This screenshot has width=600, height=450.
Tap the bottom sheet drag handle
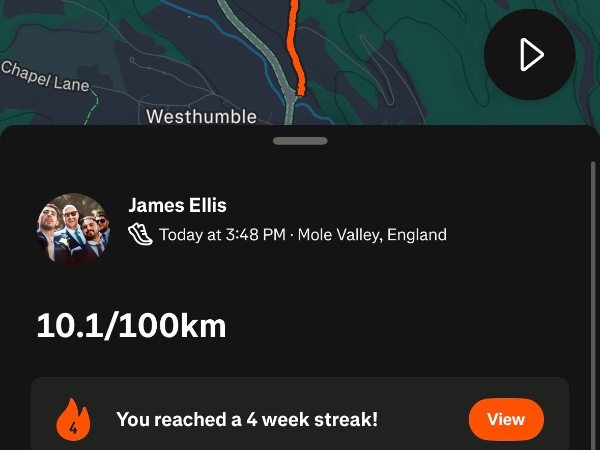(299, 141)
